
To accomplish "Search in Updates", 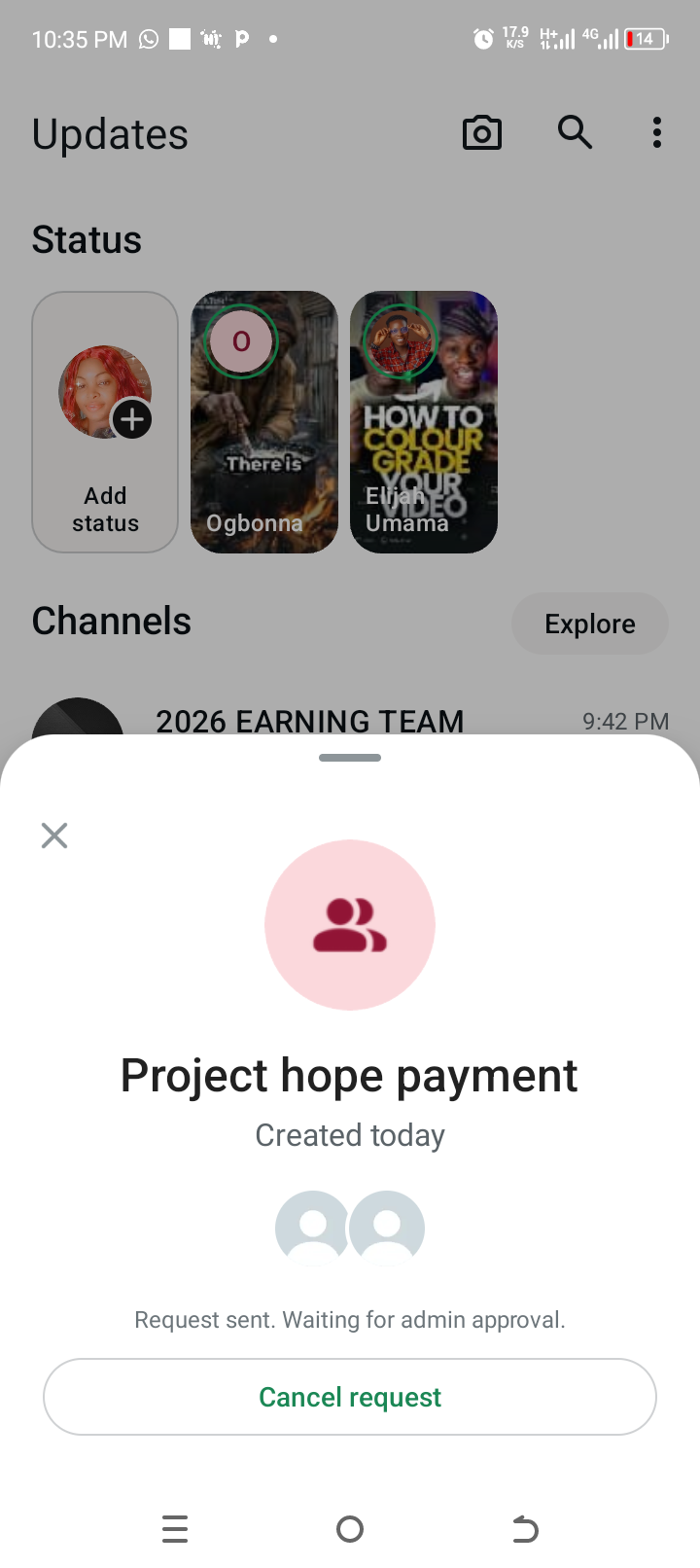I will pos(575,132).
